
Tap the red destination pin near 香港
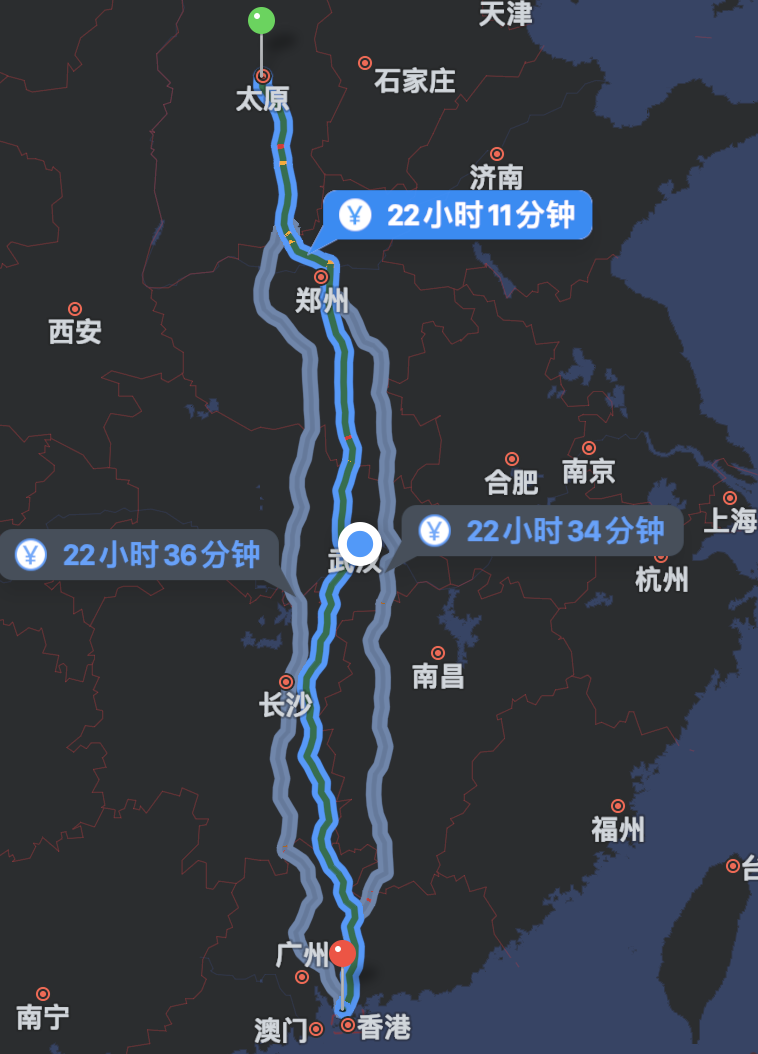(343, 954)
